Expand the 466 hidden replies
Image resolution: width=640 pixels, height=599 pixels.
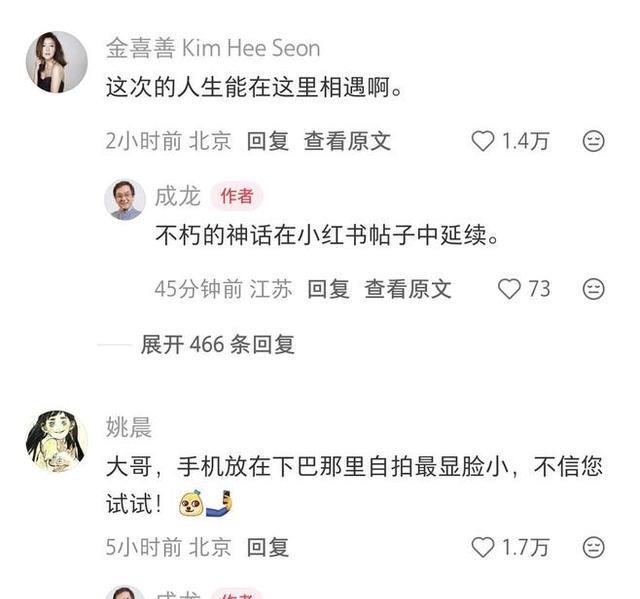[x=217, y=345]
